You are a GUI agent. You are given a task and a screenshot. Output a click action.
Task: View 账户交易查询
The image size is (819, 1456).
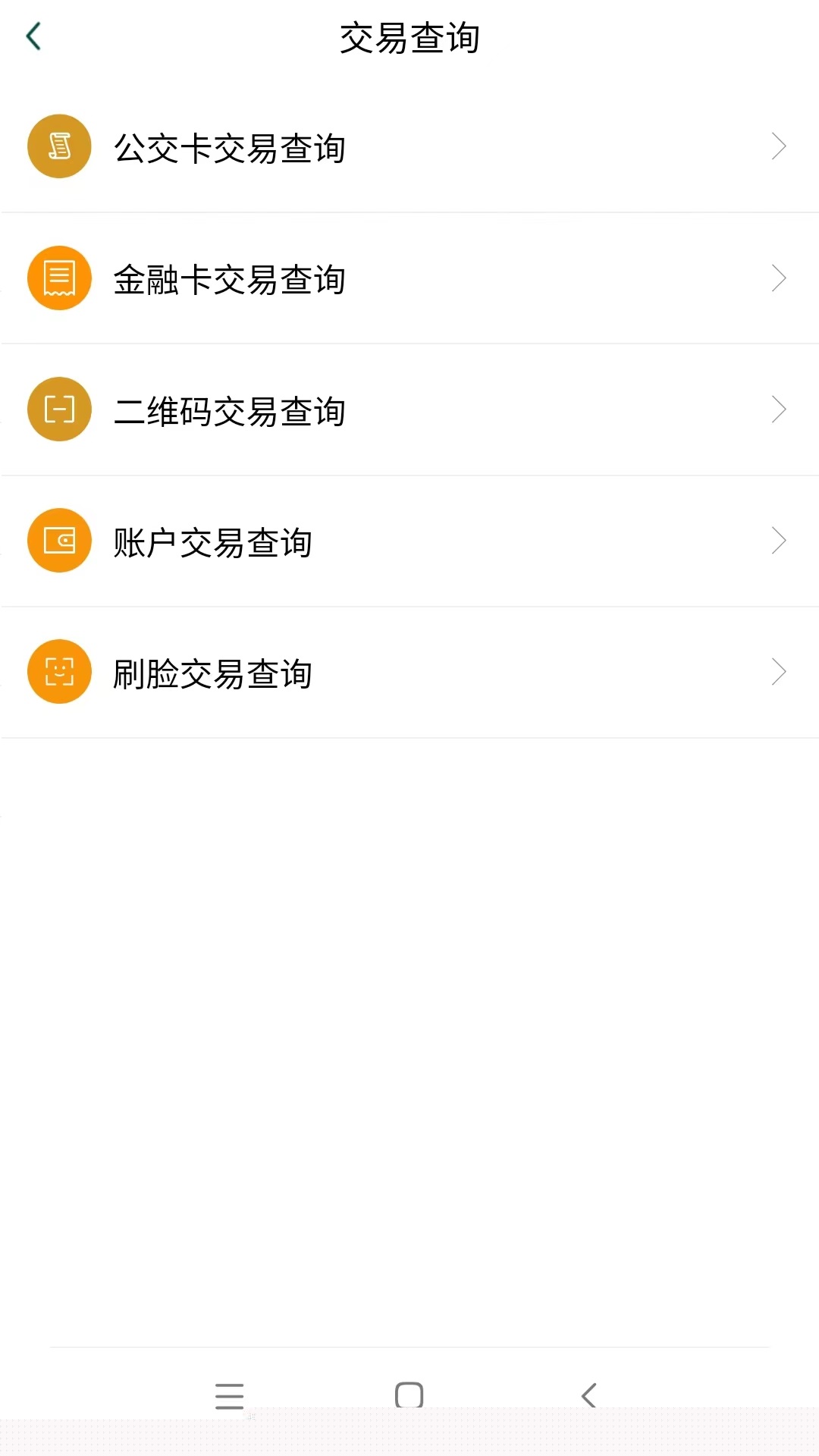click(409, 541)
